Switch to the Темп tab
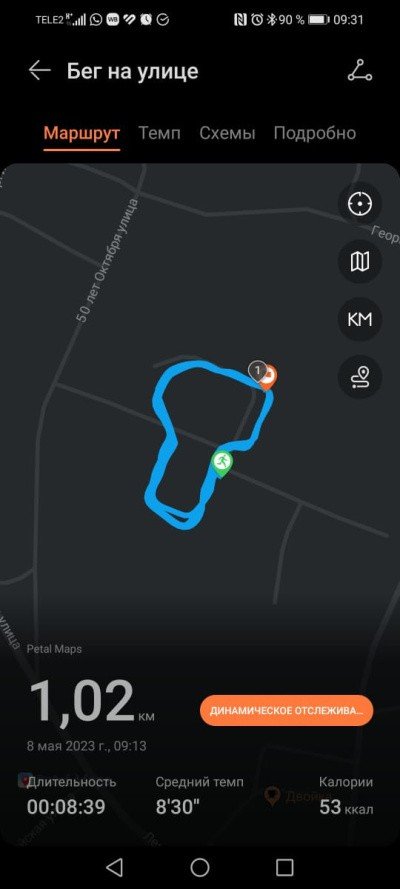The width and height of the screenshot is (400, 889). (160, 133)
